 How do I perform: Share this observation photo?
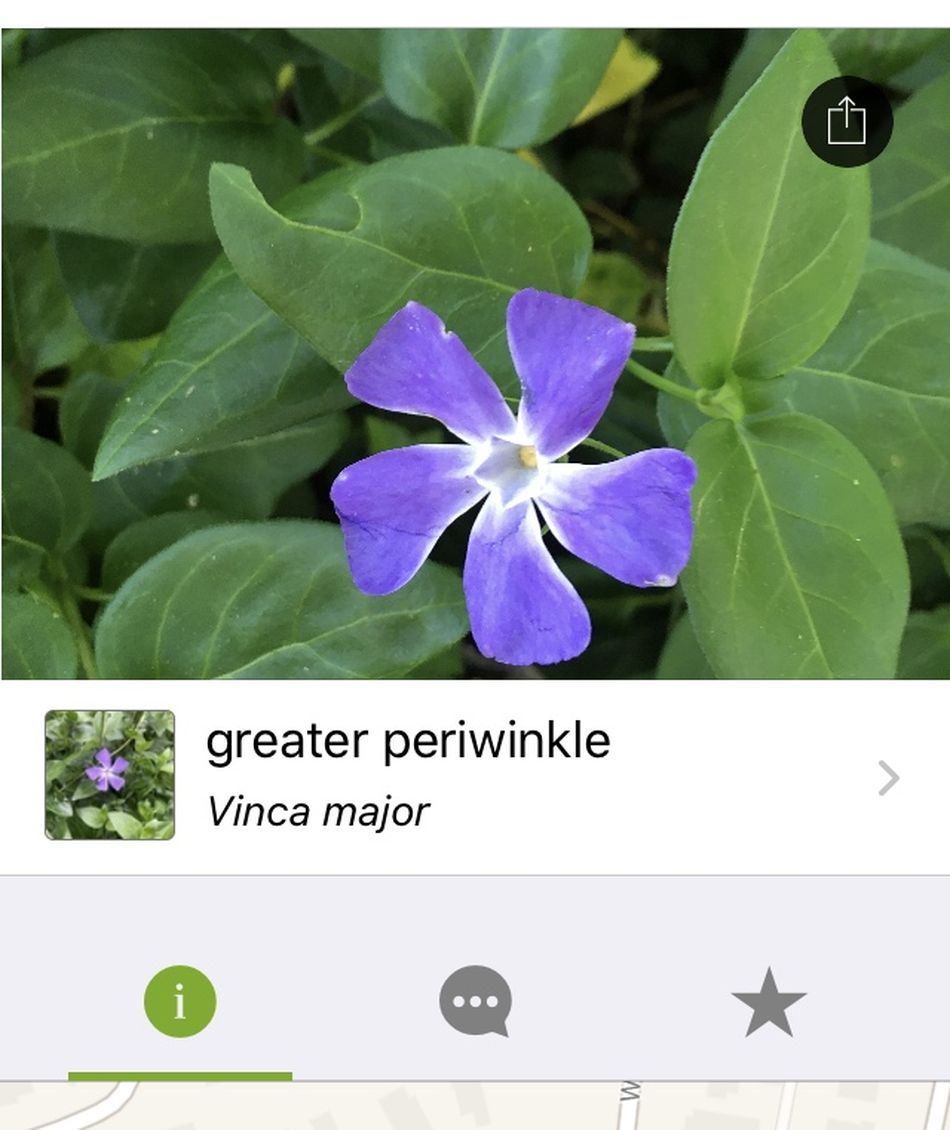[x=846, y=122]
